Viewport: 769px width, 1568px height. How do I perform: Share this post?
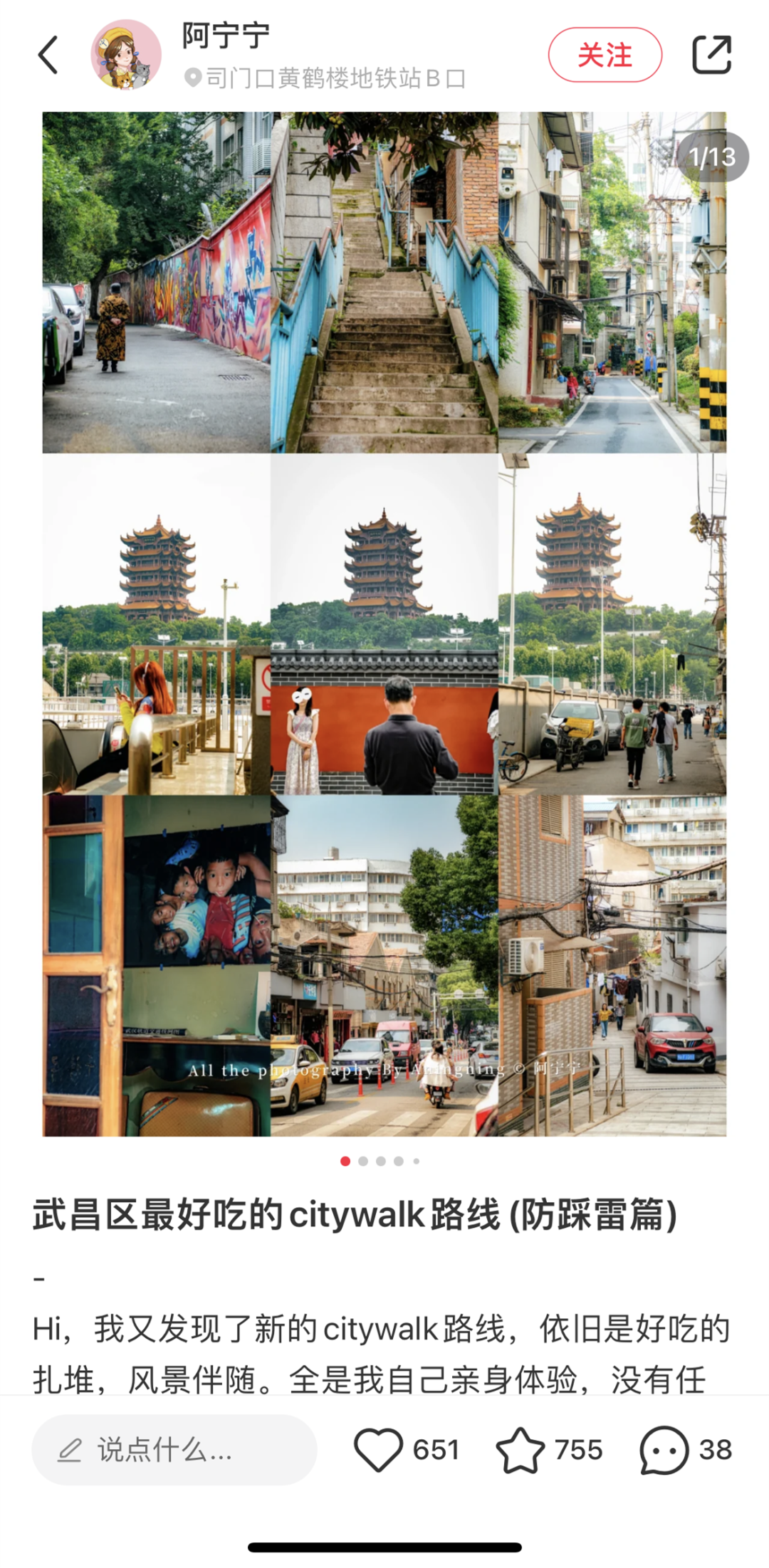711,55
